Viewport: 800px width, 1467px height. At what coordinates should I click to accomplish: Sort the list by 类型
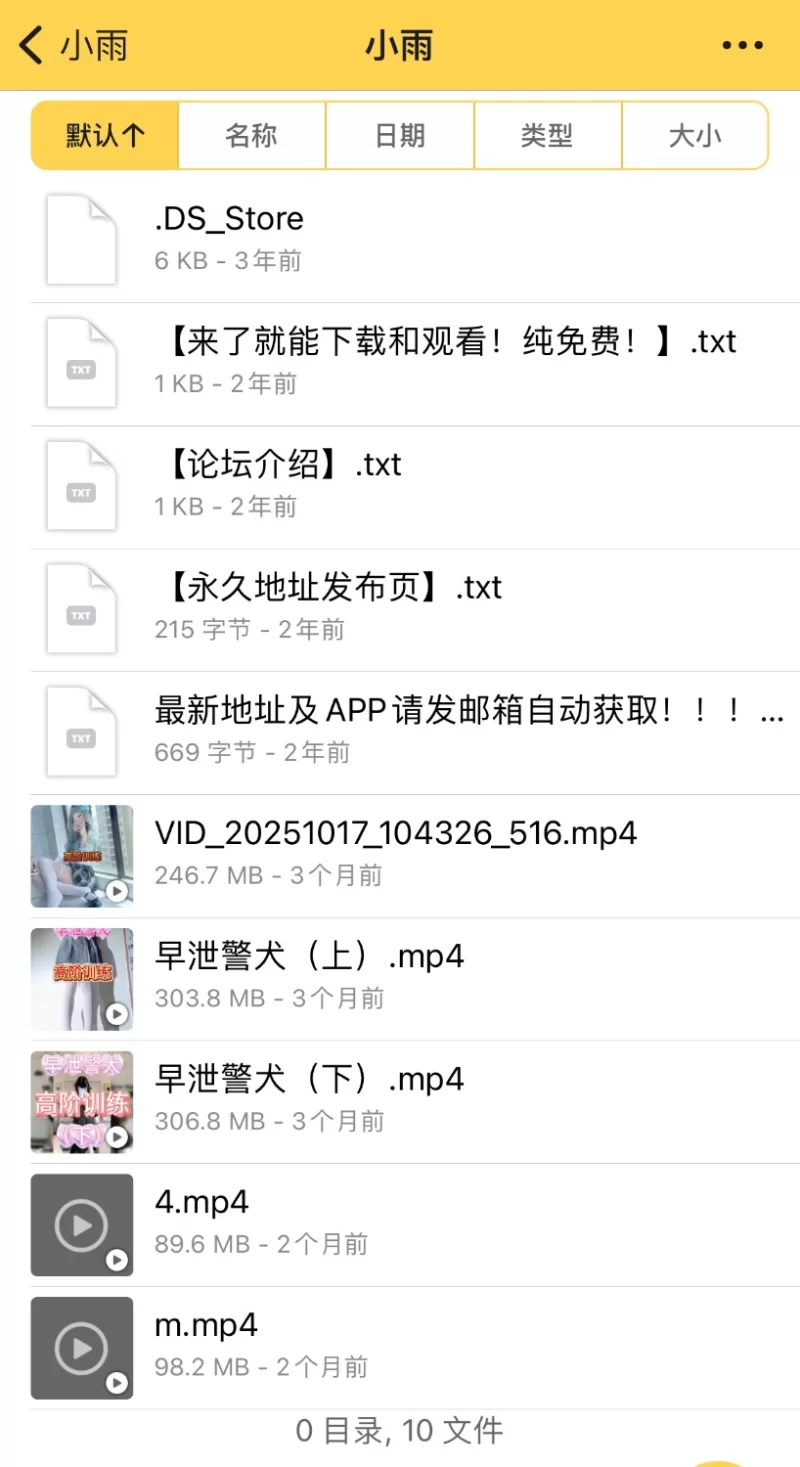(547, 135)
